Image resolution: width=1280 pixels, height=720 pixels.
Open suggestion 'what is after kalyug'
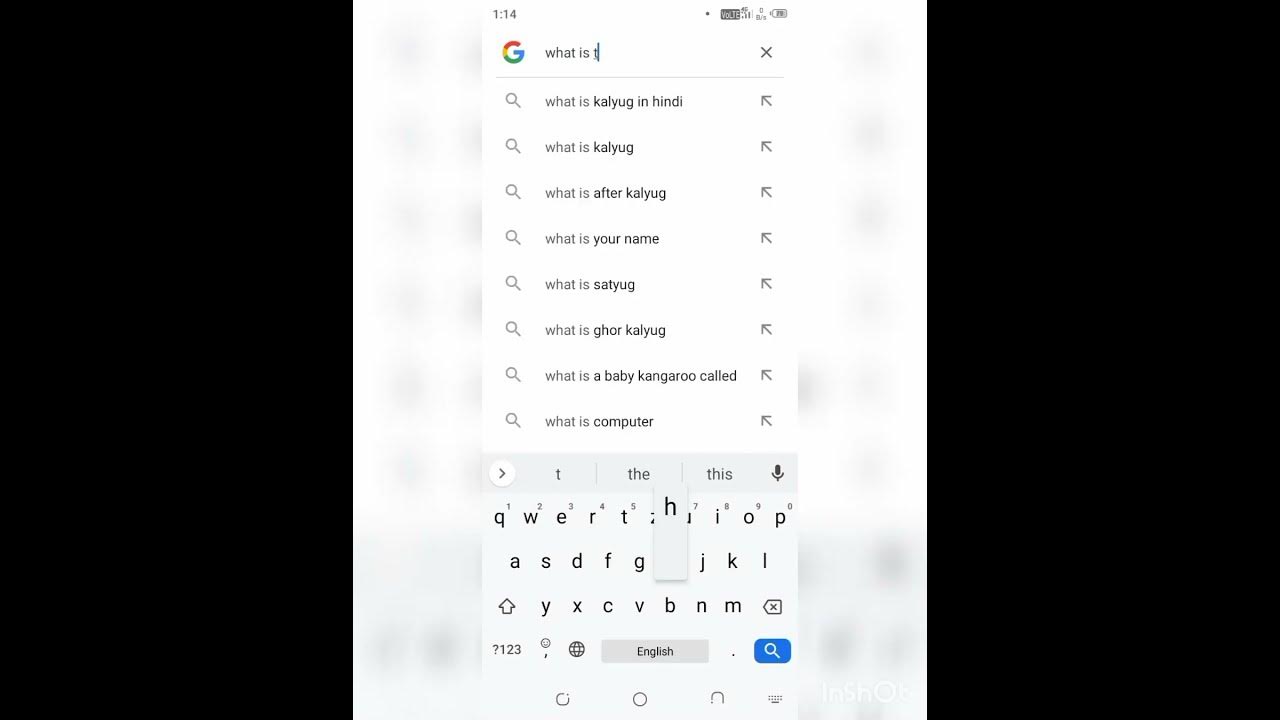point(605,193)
